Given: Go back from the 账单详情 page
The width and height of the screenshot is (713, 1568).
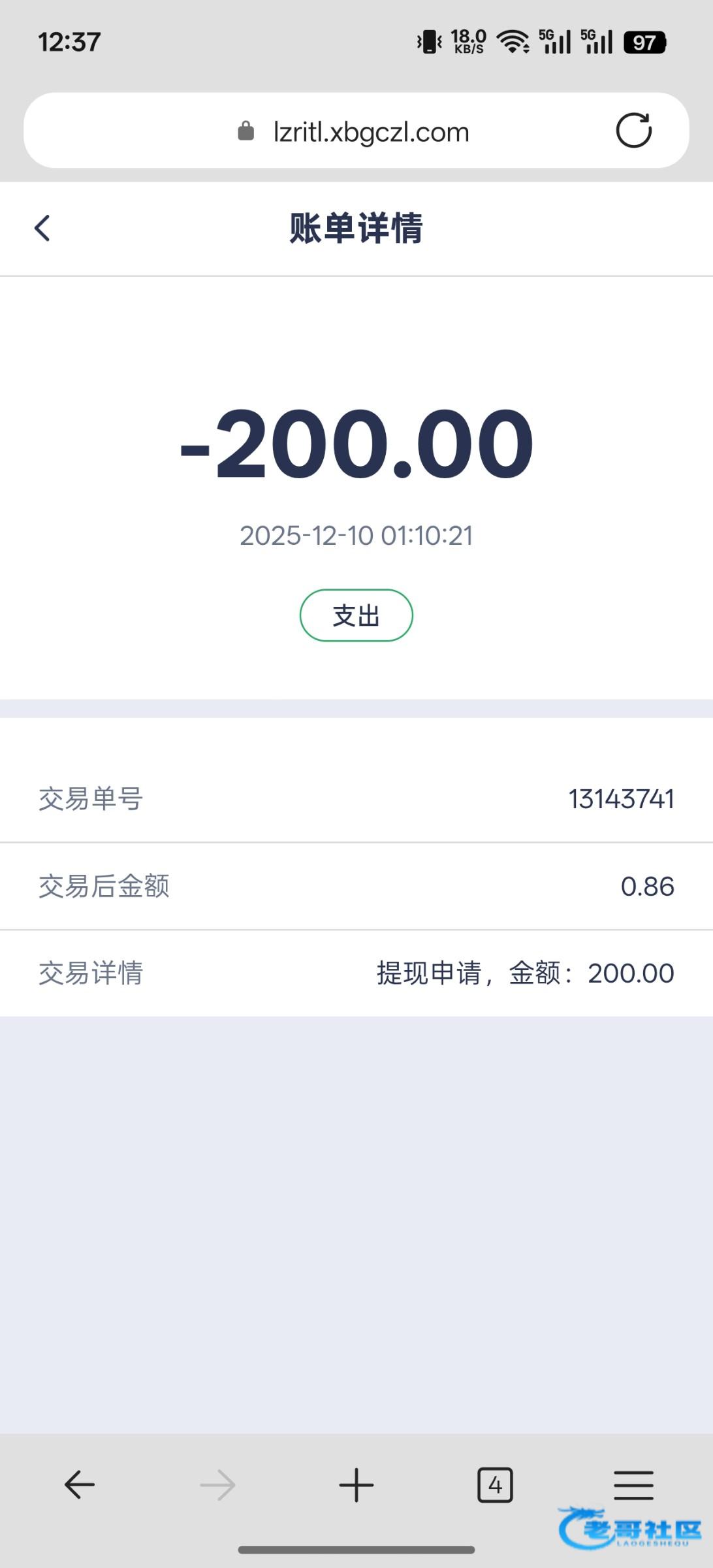Looking at the screenshot, I should (x=42, y=229).
